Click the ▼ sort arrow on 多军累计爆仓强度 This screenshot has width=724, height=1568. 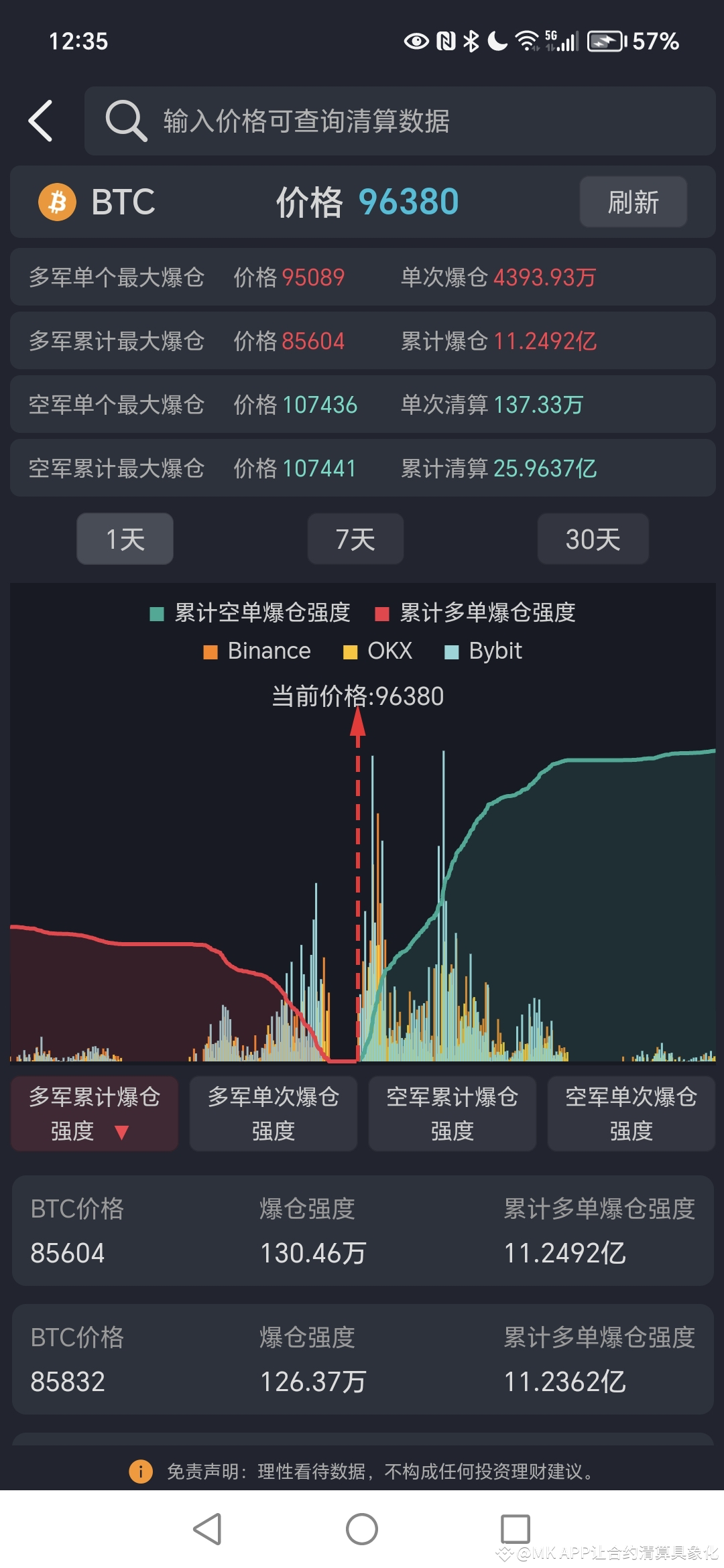tap(123, 1133)
